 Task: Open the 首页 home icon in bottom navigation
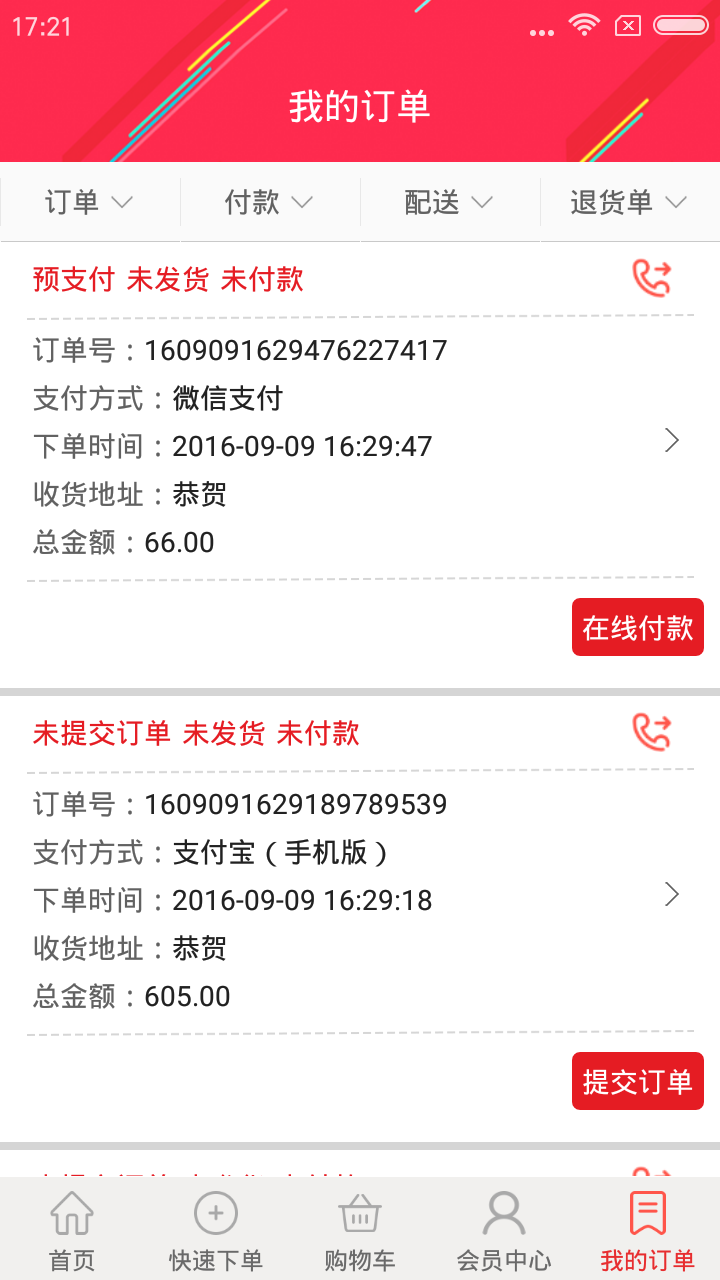71,1215
